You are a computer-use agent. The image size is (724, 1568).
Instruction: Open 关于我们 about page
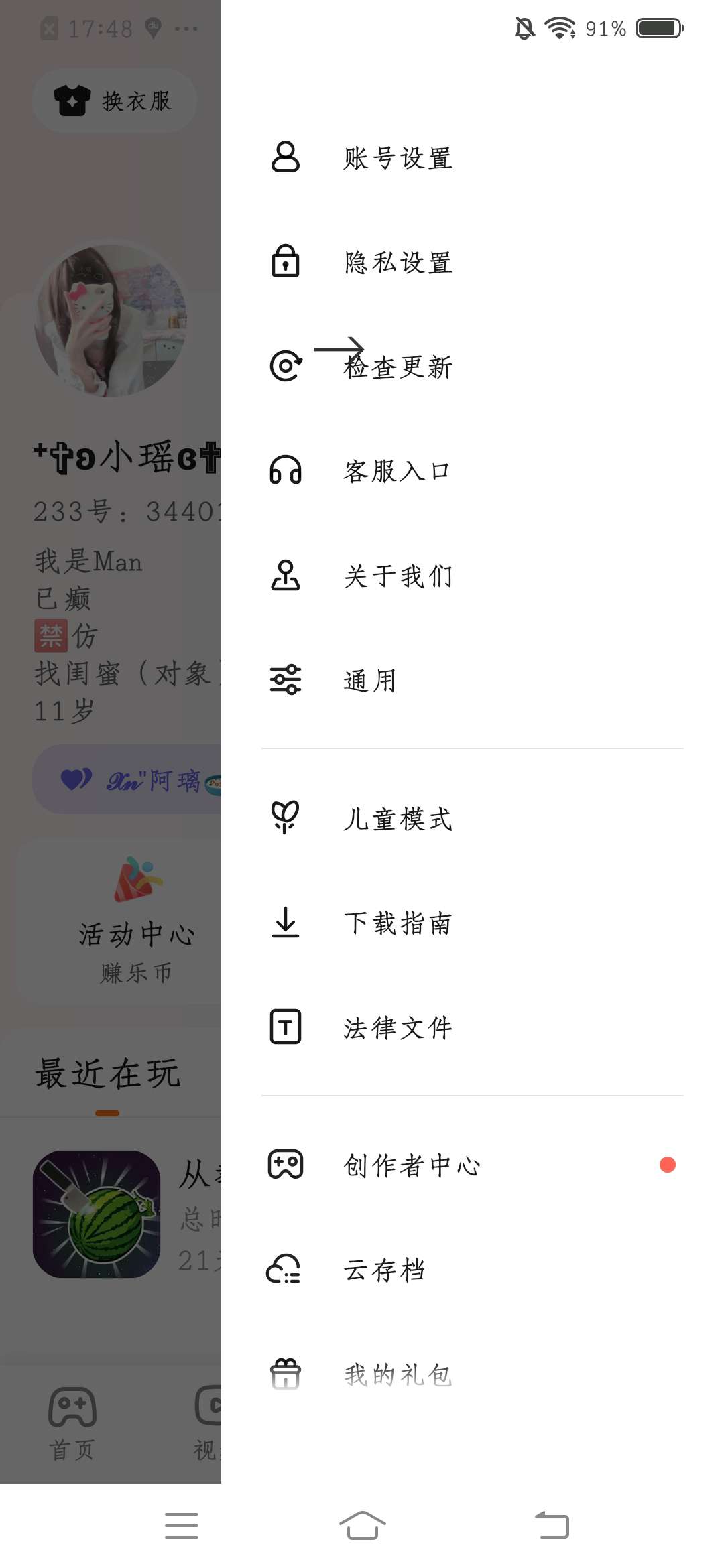[398, 576]
